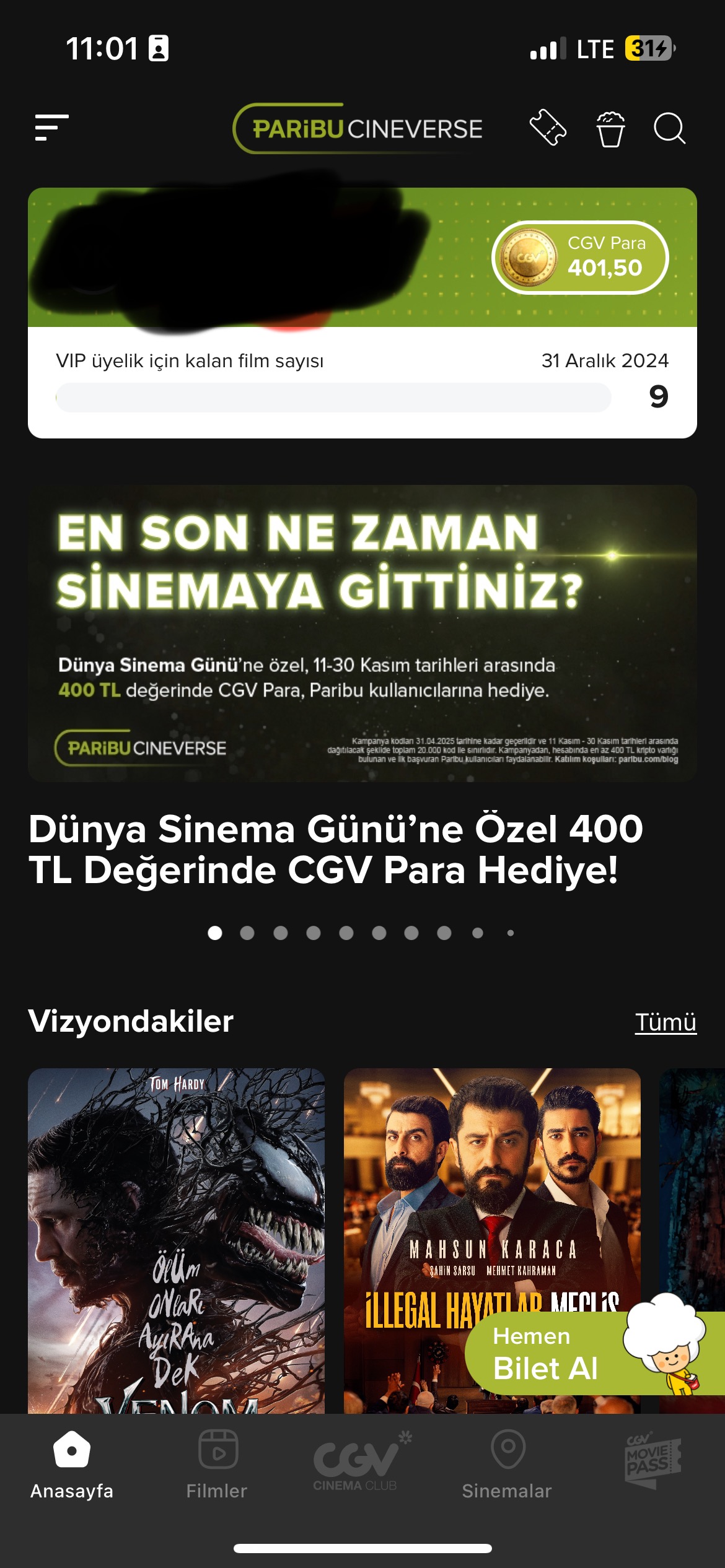The image size is (725, 1568).
Task: Open the VIP üyelik progress card
Action: (x=362, y=382)
